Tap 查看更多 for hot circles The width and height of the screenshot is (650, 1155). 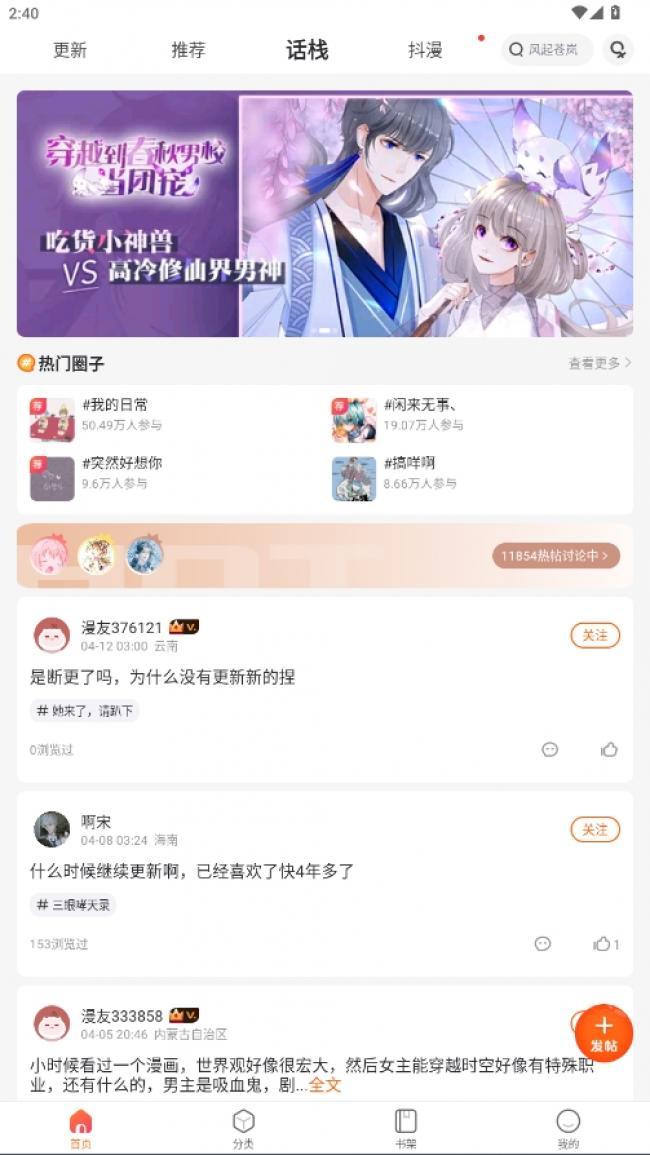pos(599,363)
